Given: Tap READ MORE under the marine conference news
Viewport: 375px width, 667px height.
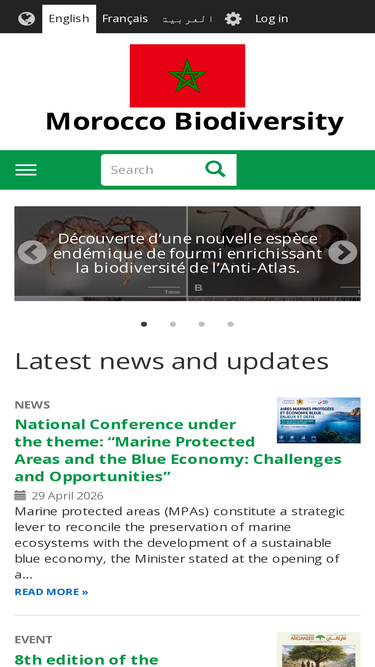Looking at the screenshot, I should coord(51,592).
